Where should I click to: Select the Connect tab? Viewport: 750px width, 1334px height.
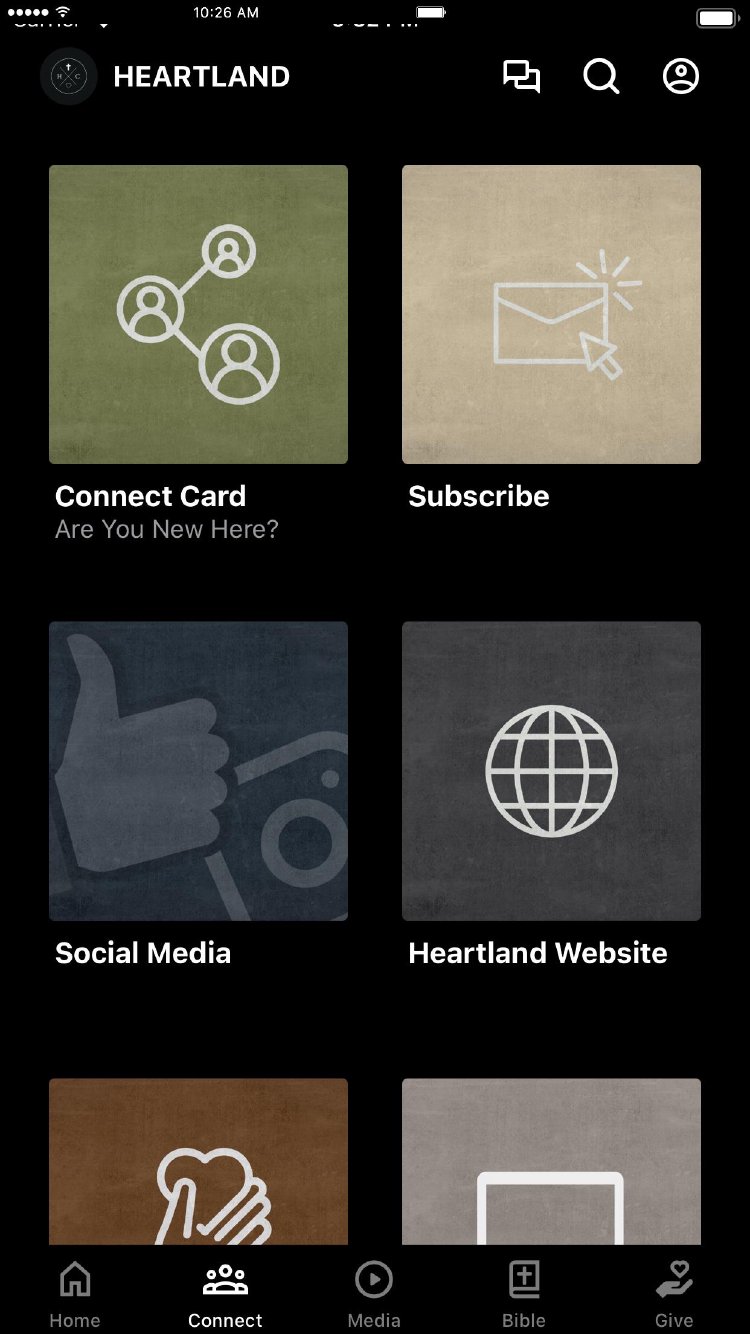click(225, 1293)
